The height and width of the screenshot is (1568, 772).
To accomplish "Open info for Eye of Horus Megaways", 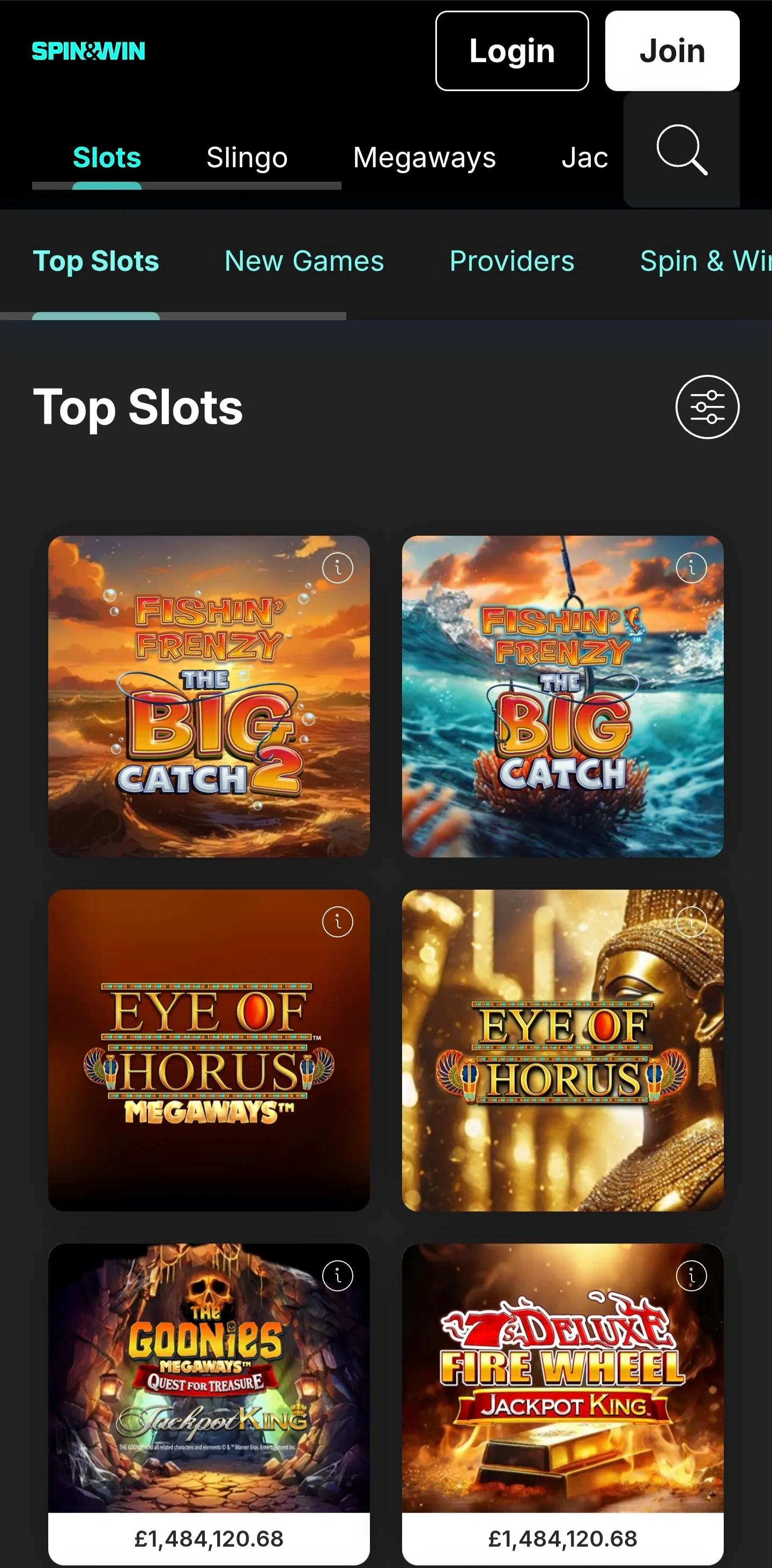I will [338, 922].
